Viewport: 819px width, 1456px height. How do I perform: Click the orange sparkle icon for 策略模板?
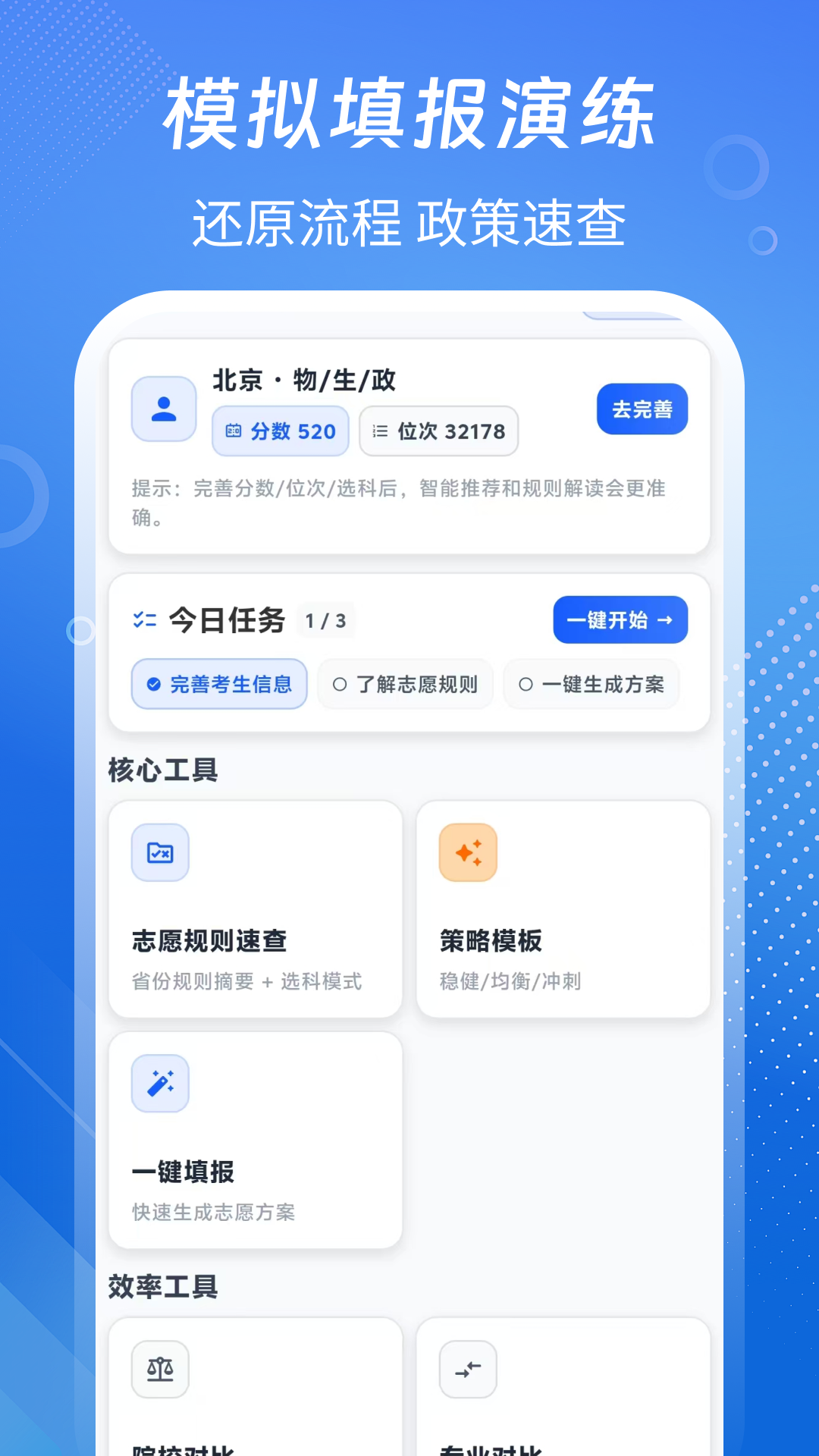pos(468,852)
